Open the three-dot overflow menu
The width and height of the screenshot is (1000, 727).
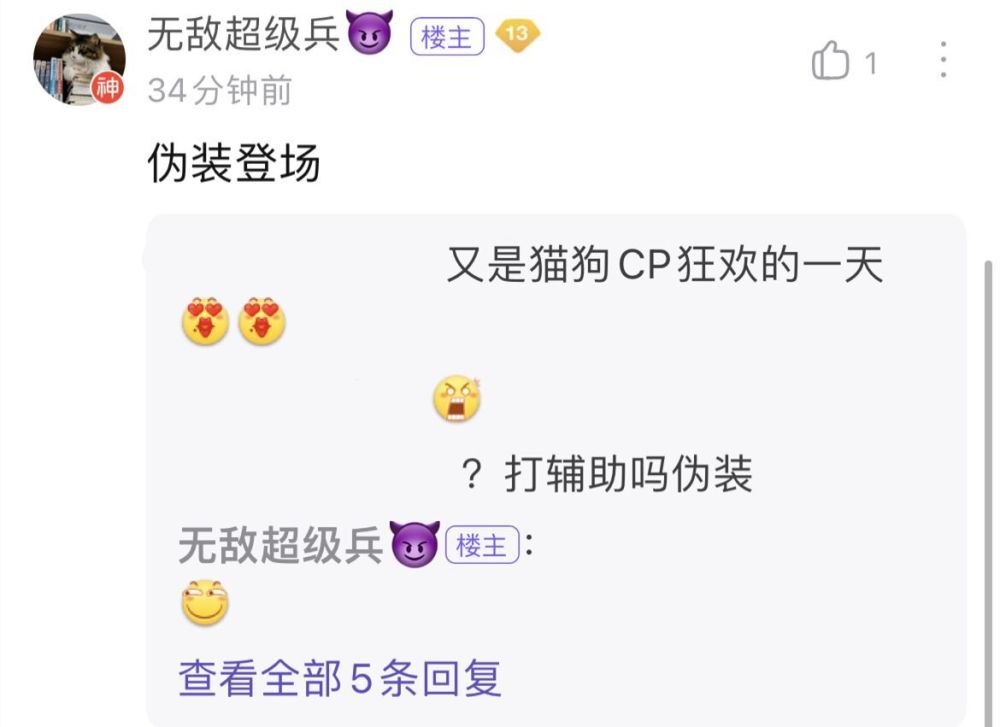(942, 62)
